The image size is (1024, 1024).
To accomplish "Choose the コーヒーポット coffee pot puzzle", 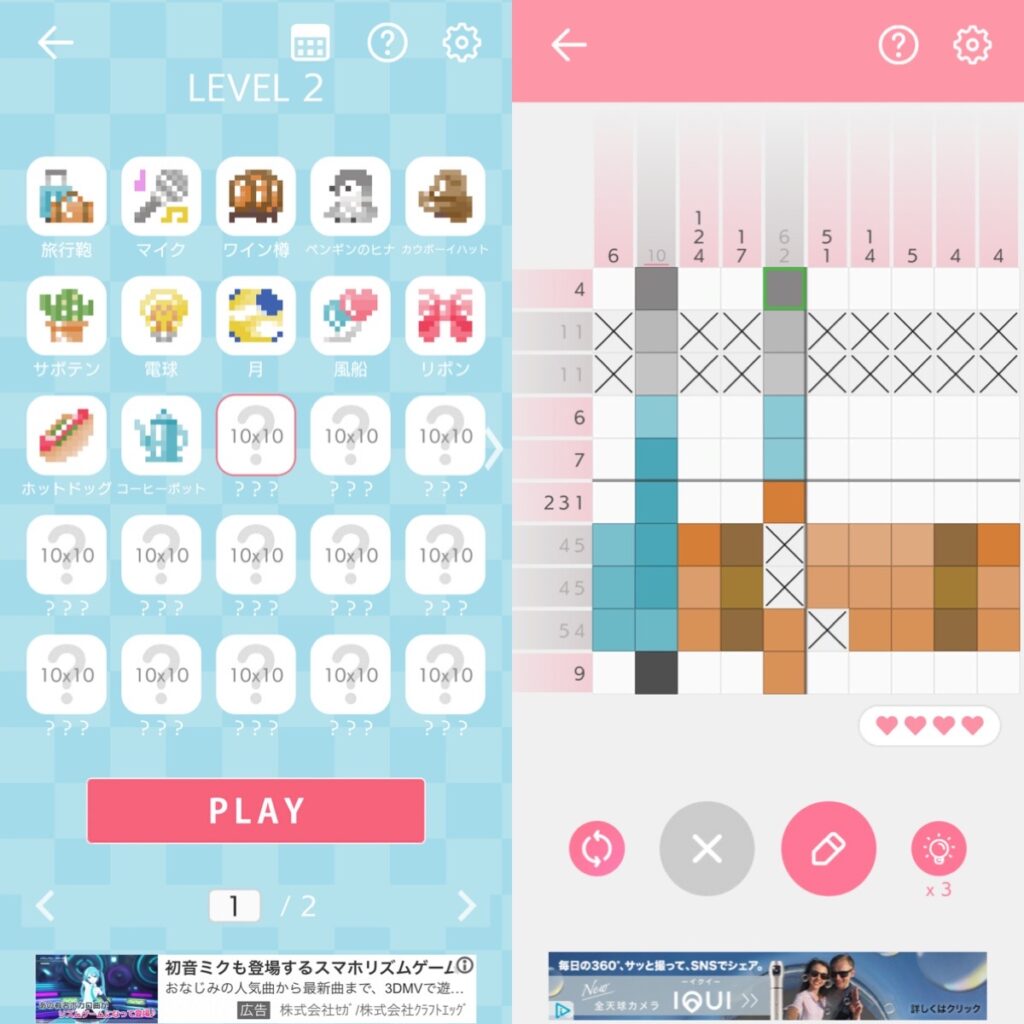I will [x=161, y=435].
